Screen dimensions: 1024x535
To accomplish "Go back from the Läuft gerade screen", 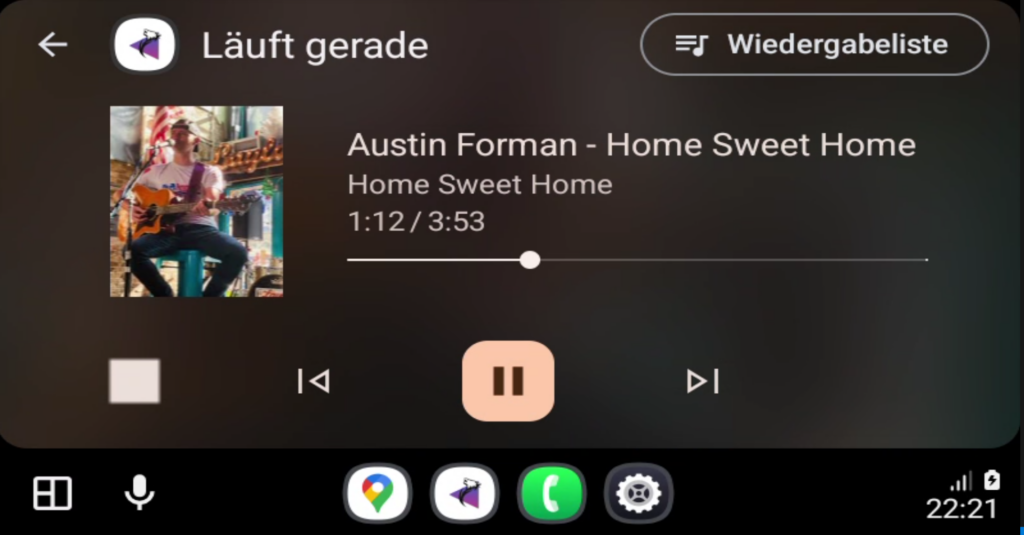I will (x=53, y=45).
